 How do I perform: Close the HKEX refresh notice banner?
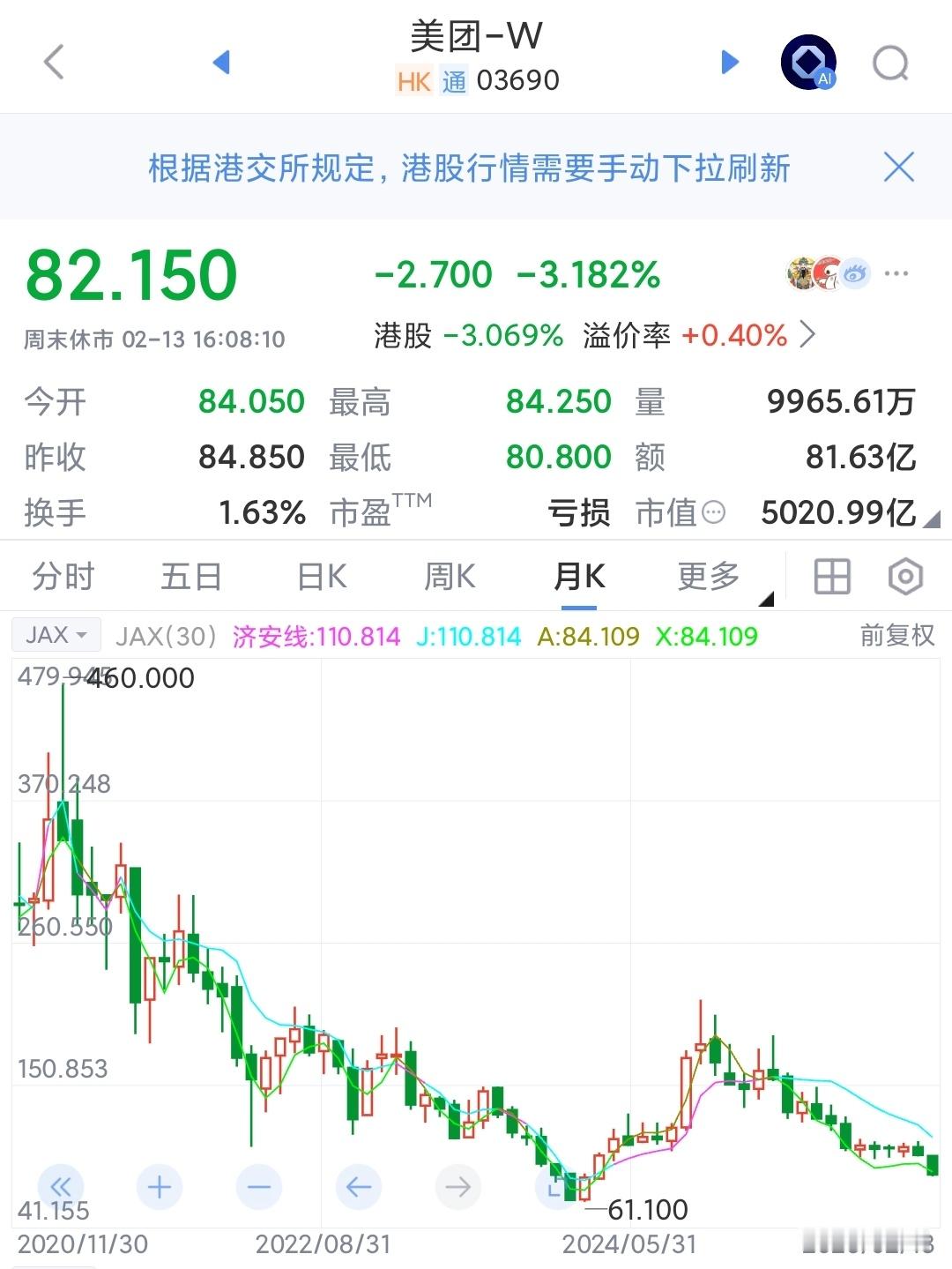(898, 167)
